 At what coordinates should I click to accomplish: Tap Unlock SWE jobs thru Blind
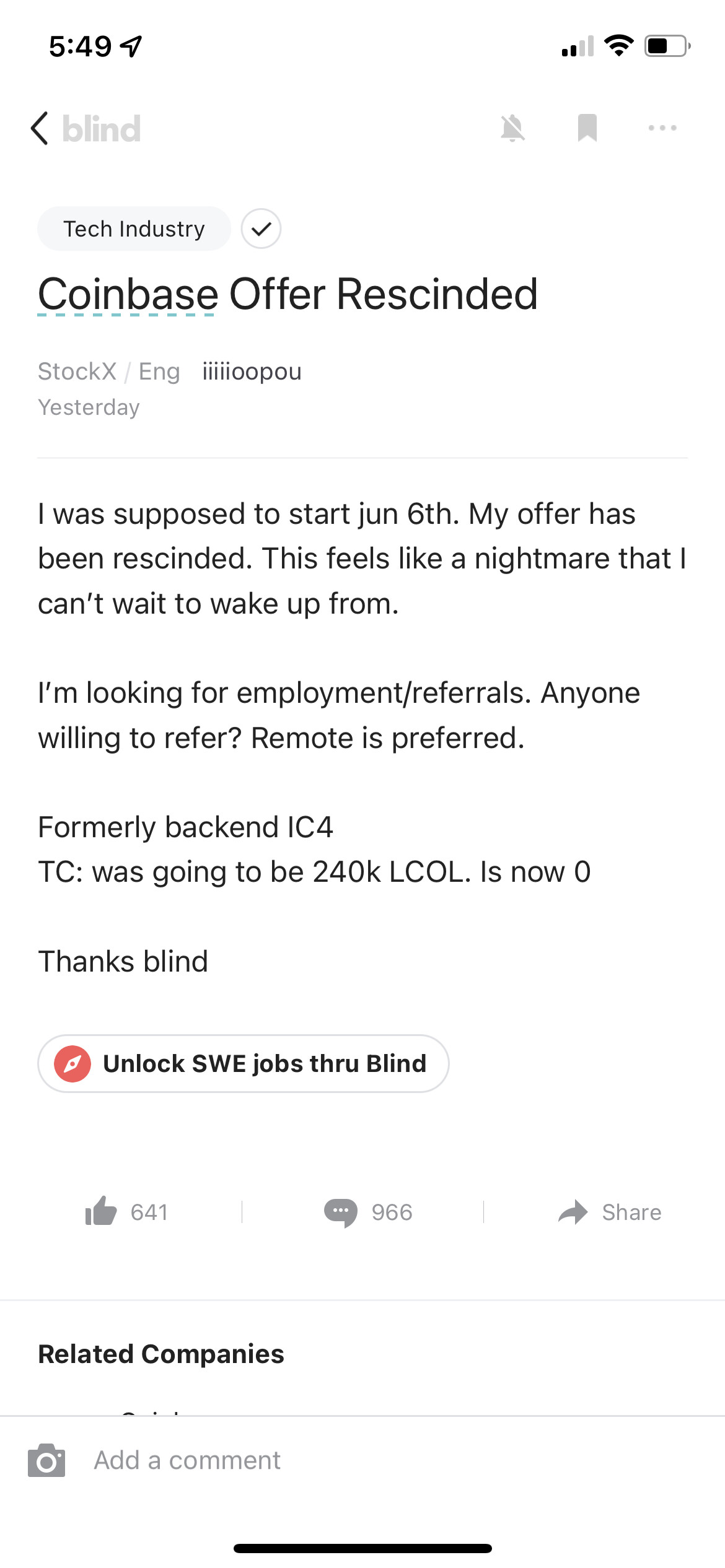point(243,1063)
